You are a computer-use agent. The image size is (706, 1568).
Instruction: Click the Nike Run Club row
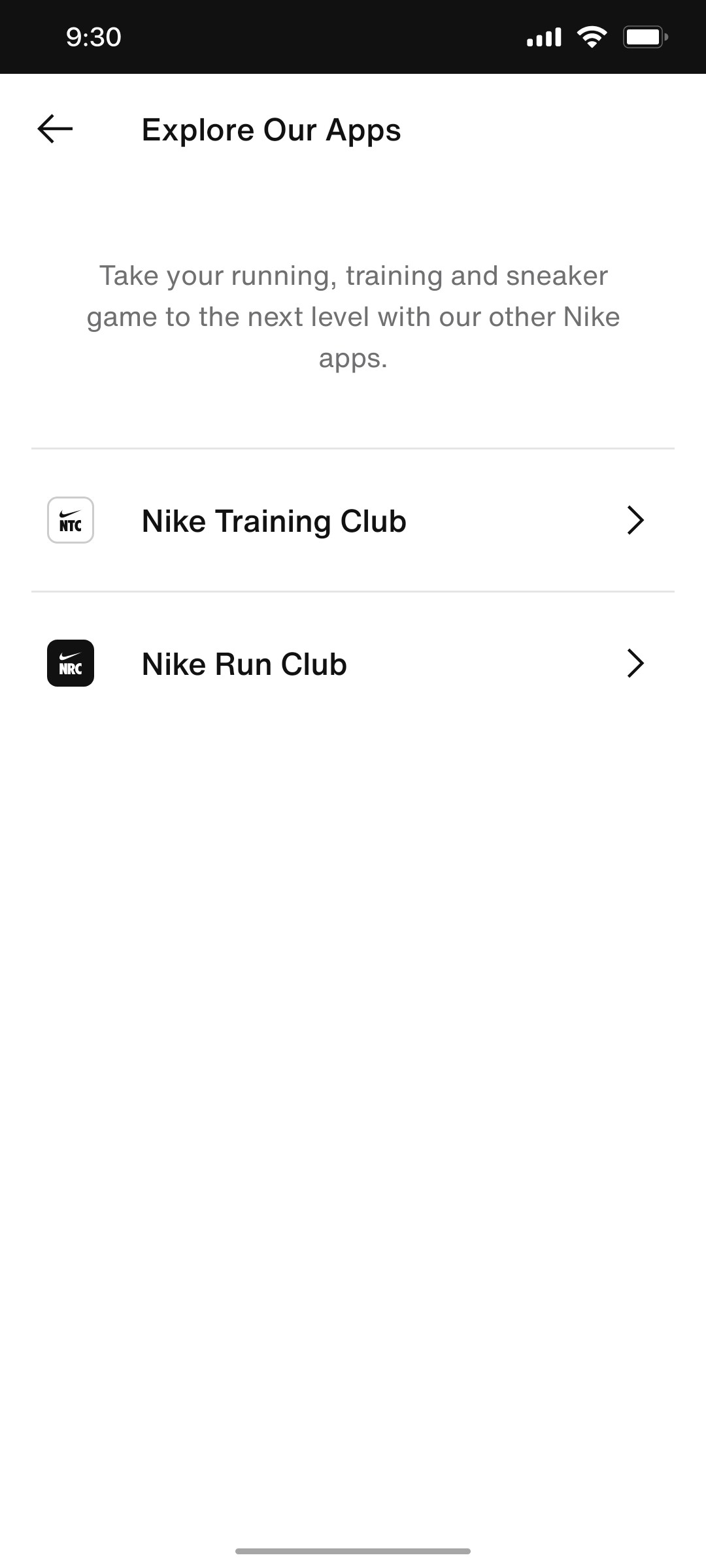click(353, 663)
